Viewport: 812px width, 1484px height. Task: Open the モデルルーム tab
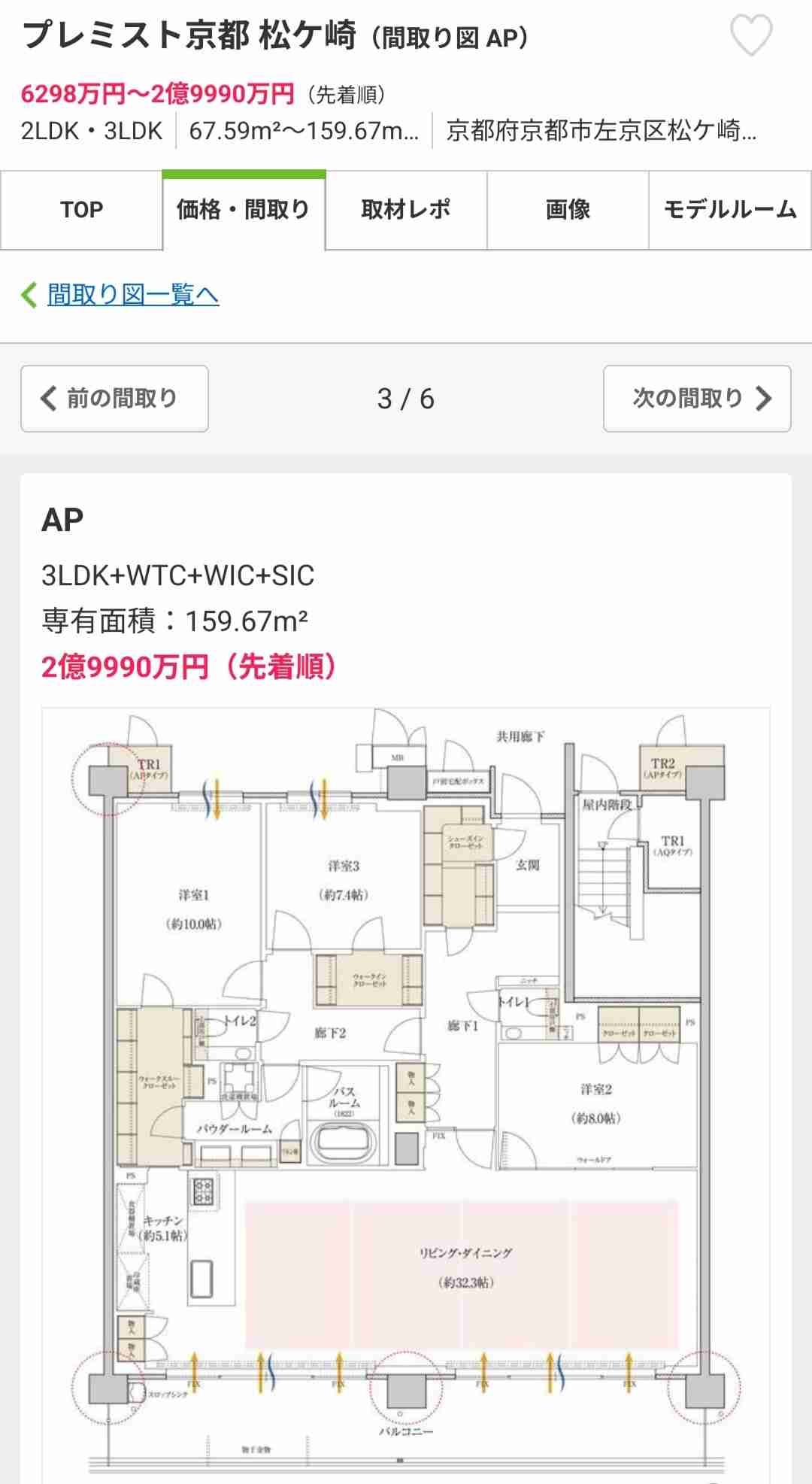[x=729, y=210]
